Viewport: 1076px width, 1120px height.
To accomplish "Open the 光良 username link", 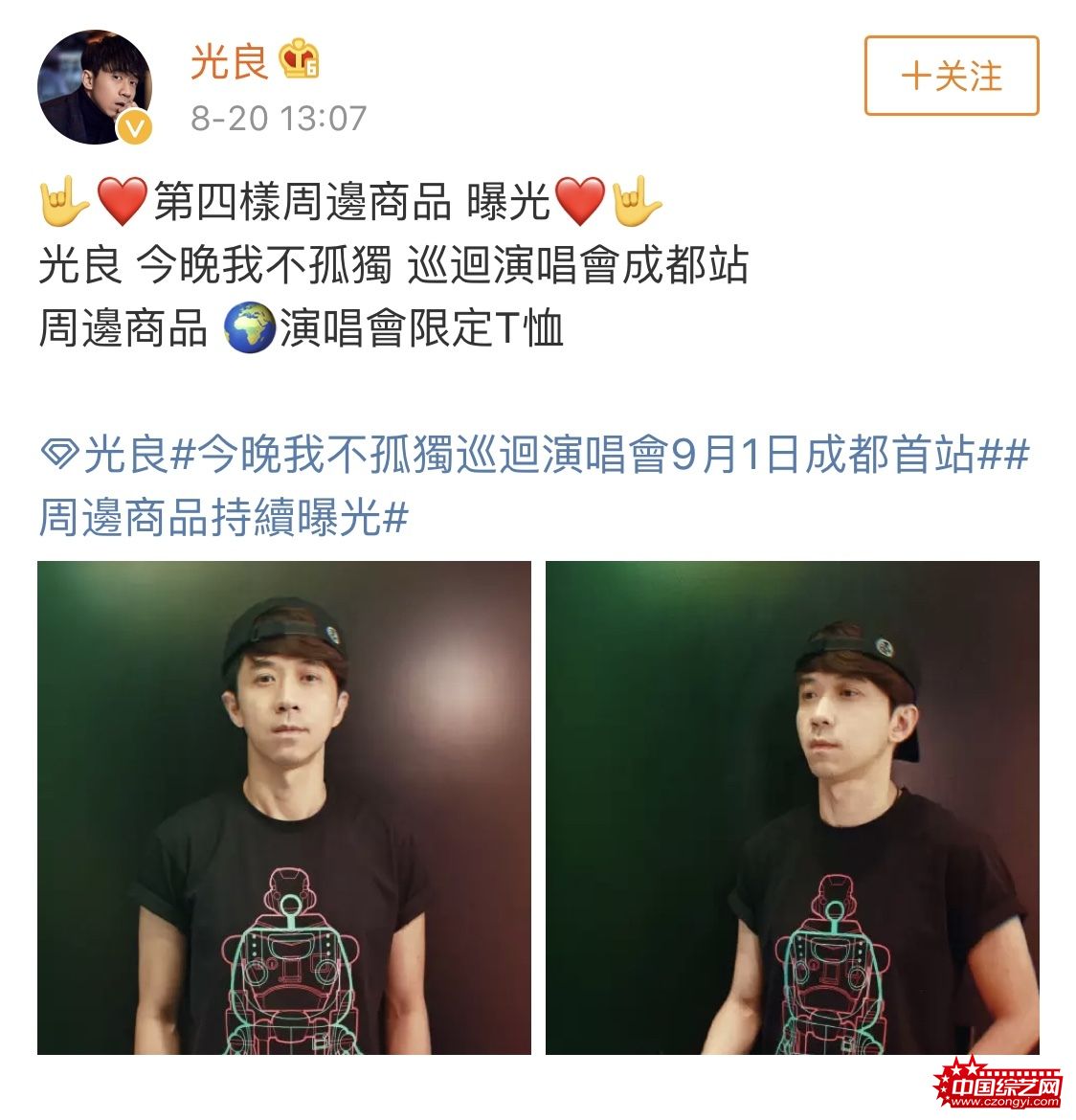I will pos(229,62).
